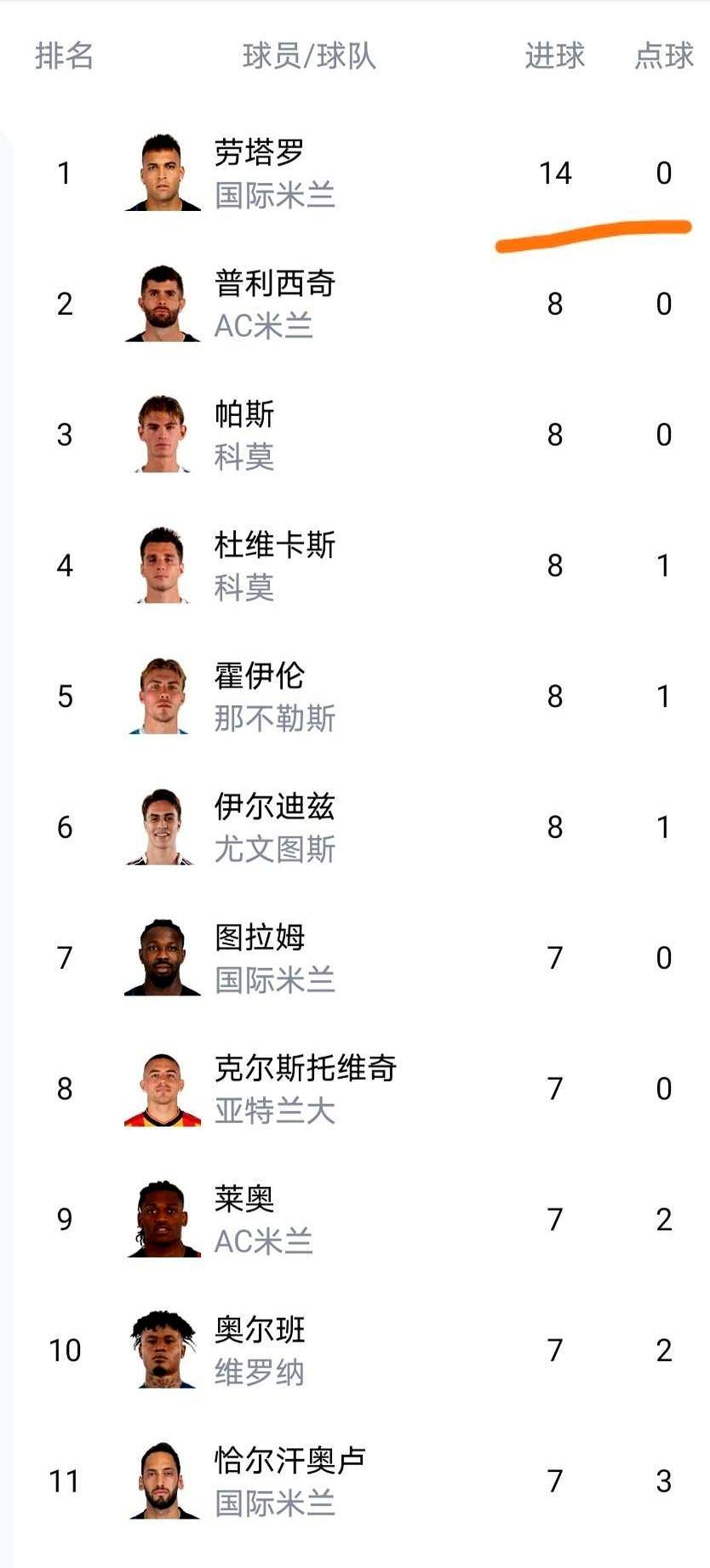Open 霍伊伦 of Napoli (那不勒斯)
The image size is (710, 1568).
tap(274, 697)
